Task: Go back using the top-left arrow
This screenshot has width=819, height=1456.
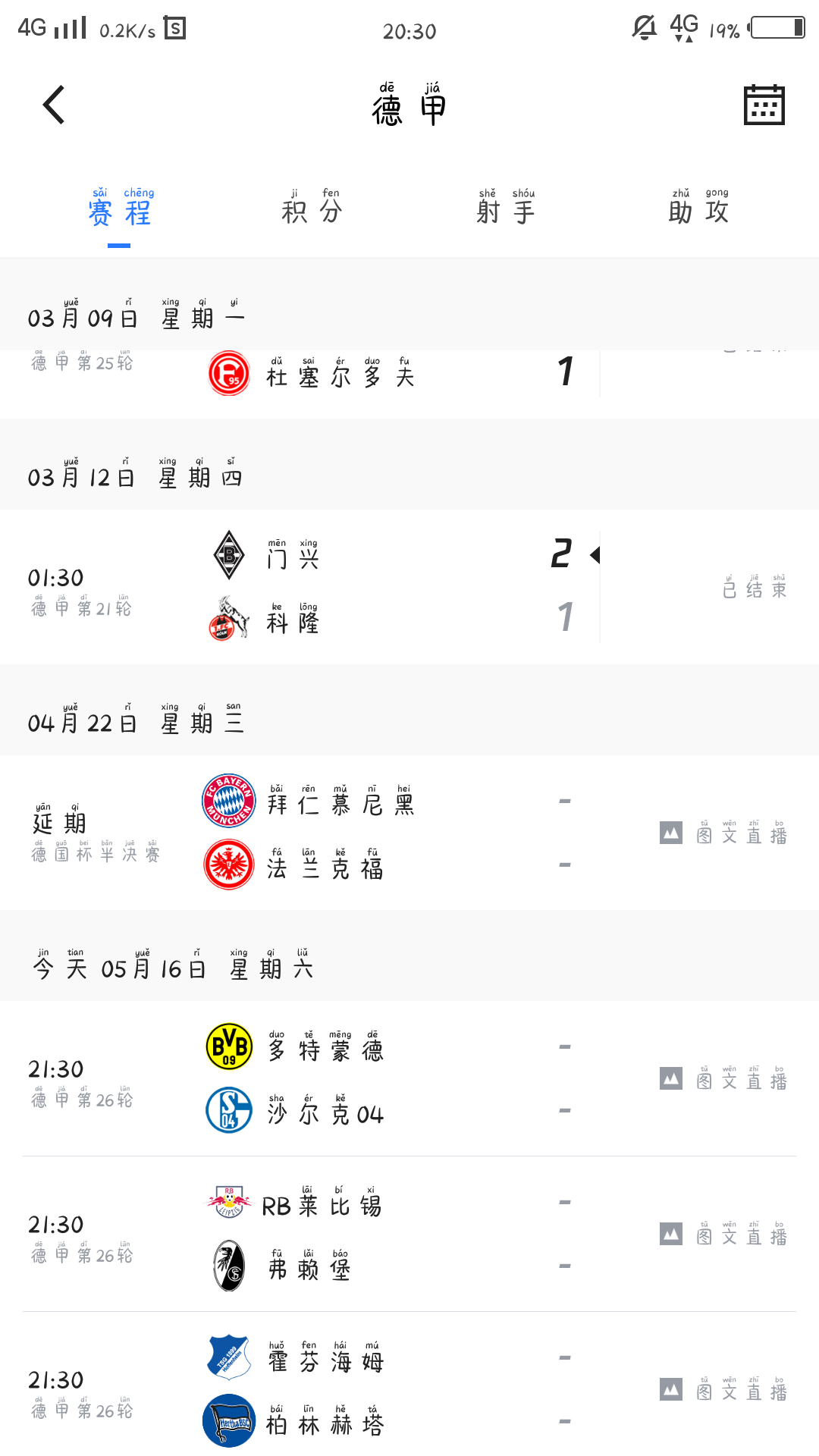Action: (54, 105)
